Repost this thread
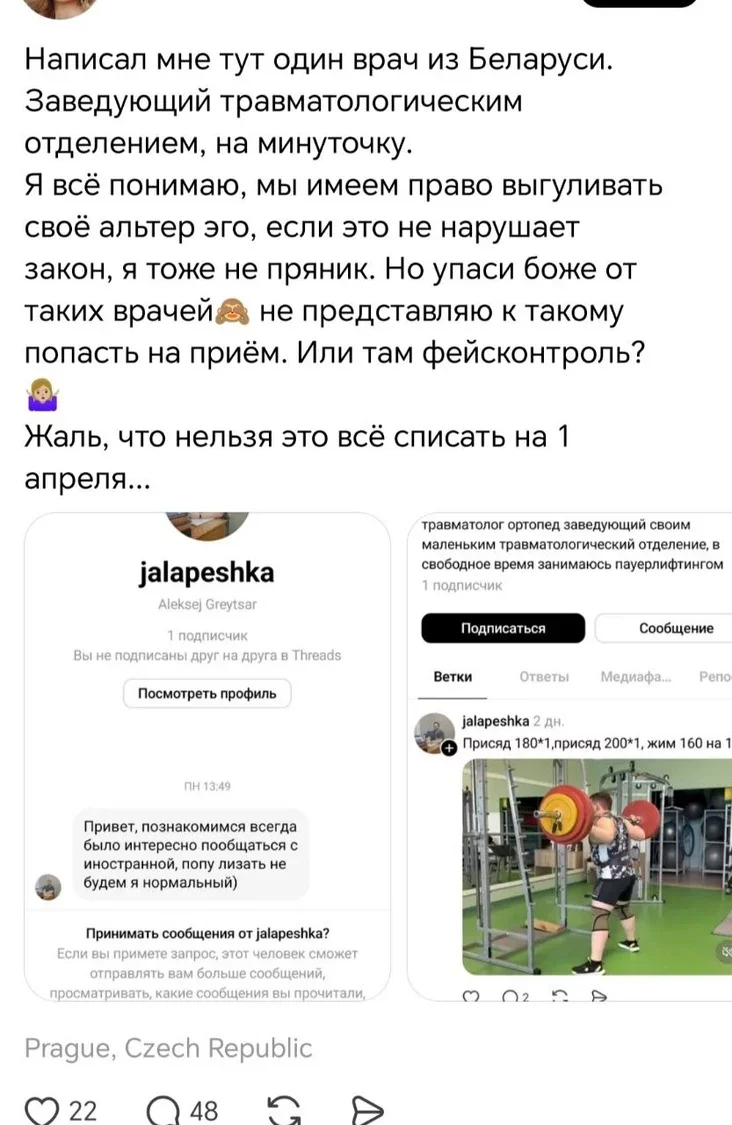The image size is (732, 1125). tap(286, 1108)
